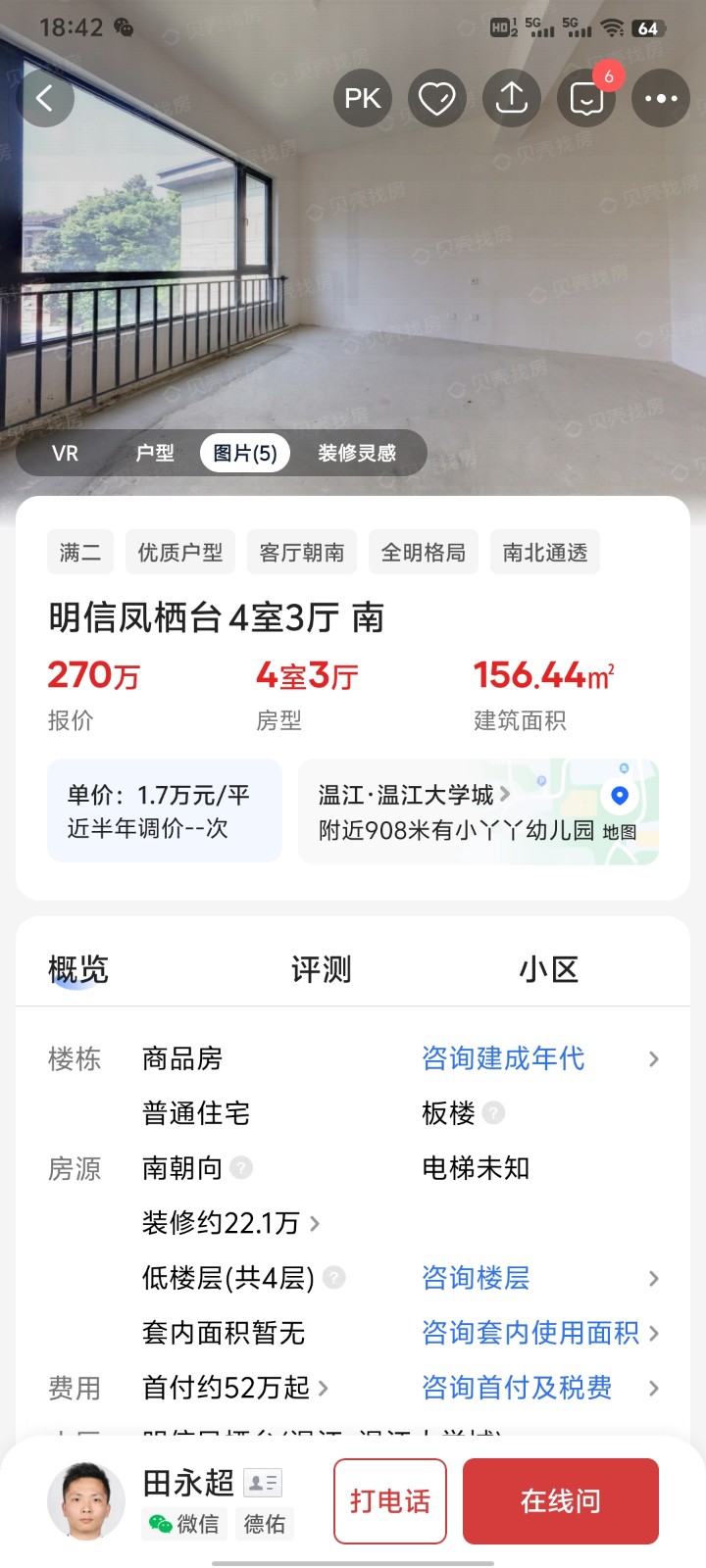Switch to the 评测 tab

click(321, 969)
